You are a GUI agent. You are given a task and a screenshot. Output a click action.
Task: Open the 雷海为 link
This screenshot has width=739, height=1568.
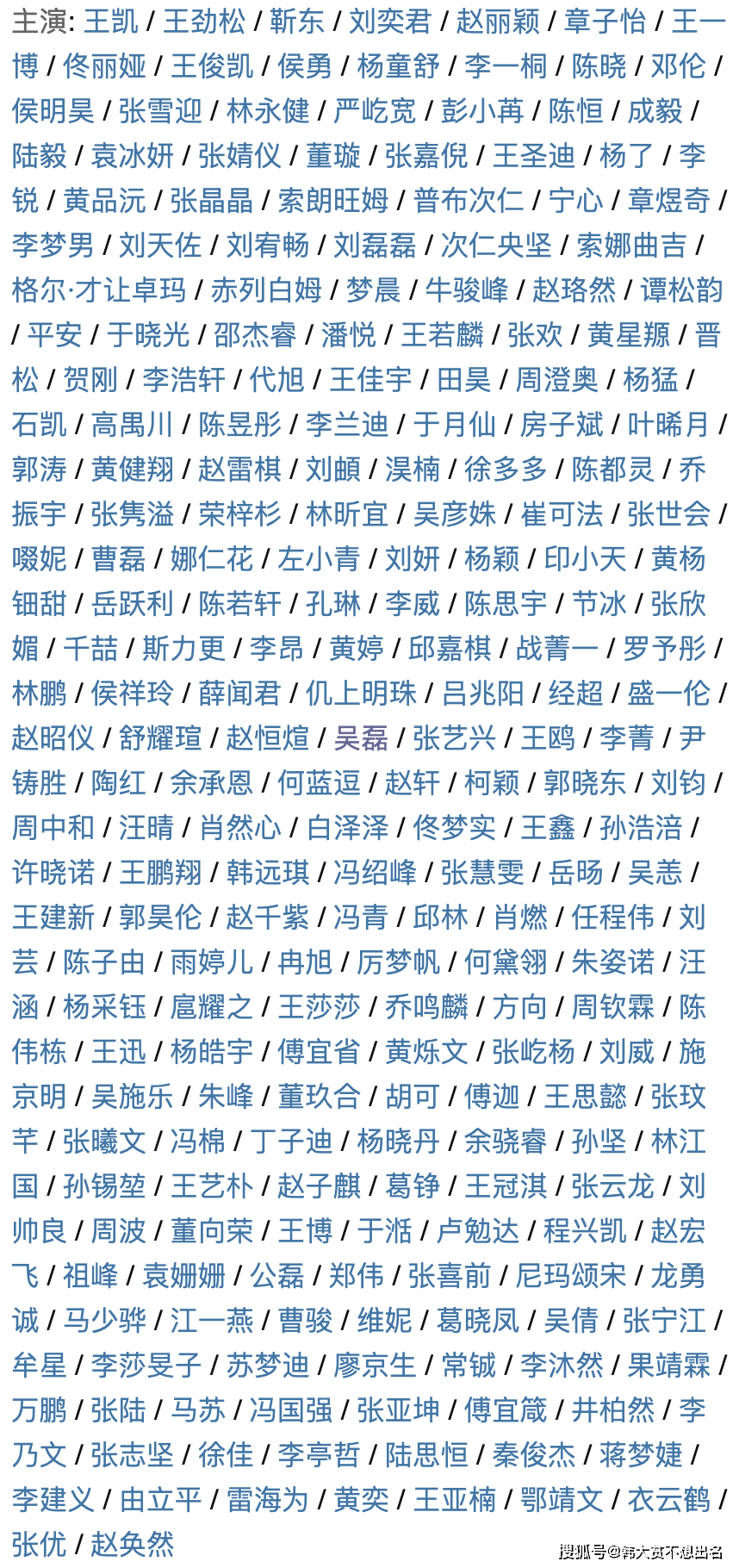pos(268,1500)
